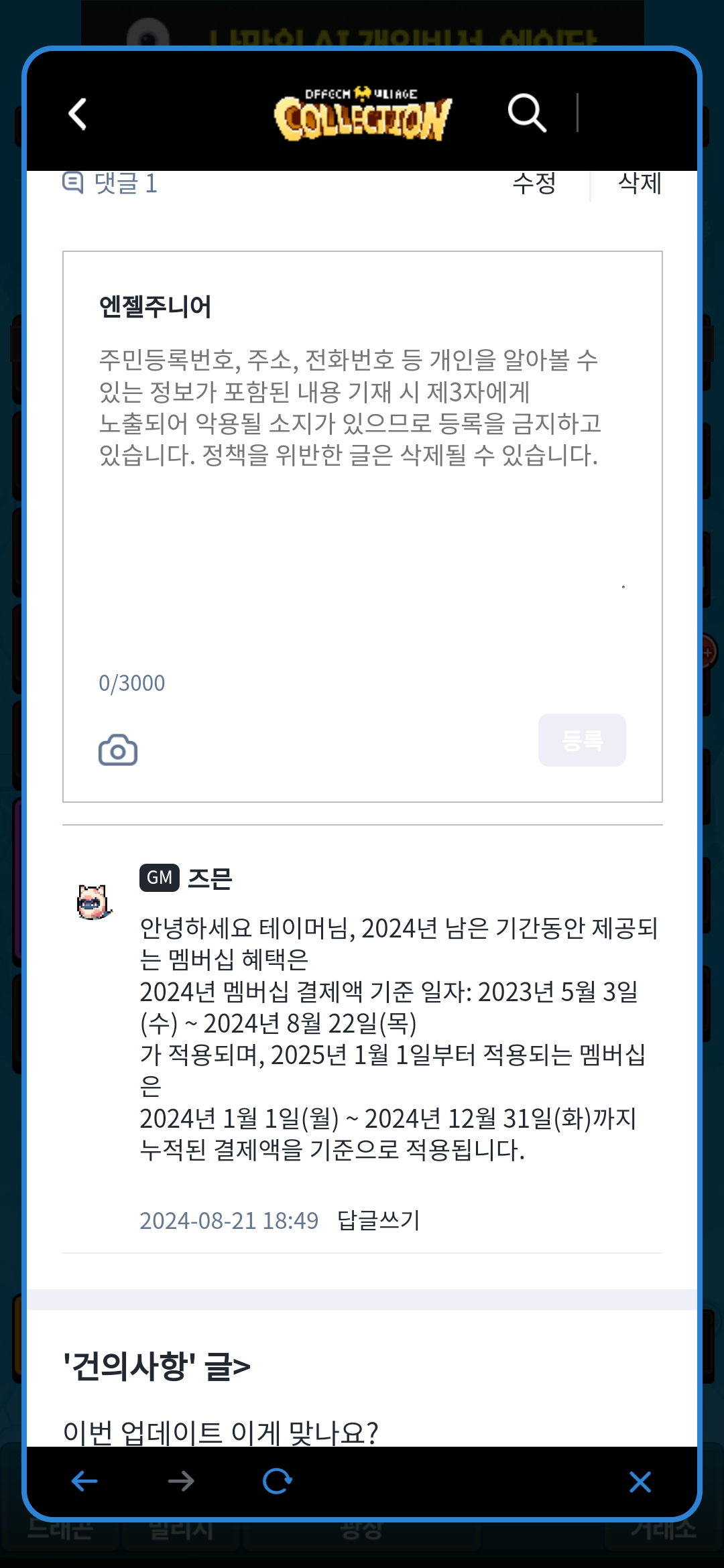
Task: Submit the comment with 등록
Action: click(x=582, y=740)
